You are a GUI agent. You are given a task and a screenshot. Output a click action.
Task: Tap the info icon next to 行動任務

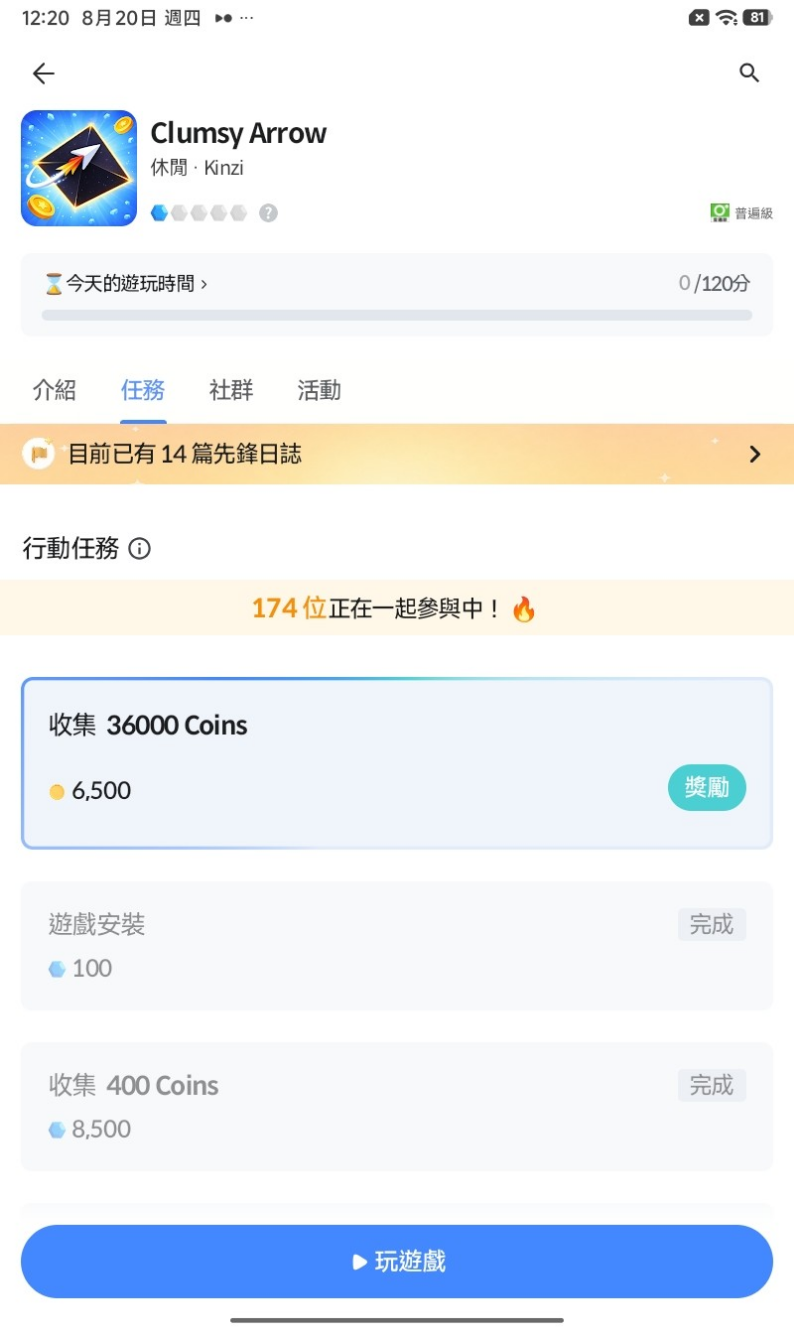tap(140, 549)
